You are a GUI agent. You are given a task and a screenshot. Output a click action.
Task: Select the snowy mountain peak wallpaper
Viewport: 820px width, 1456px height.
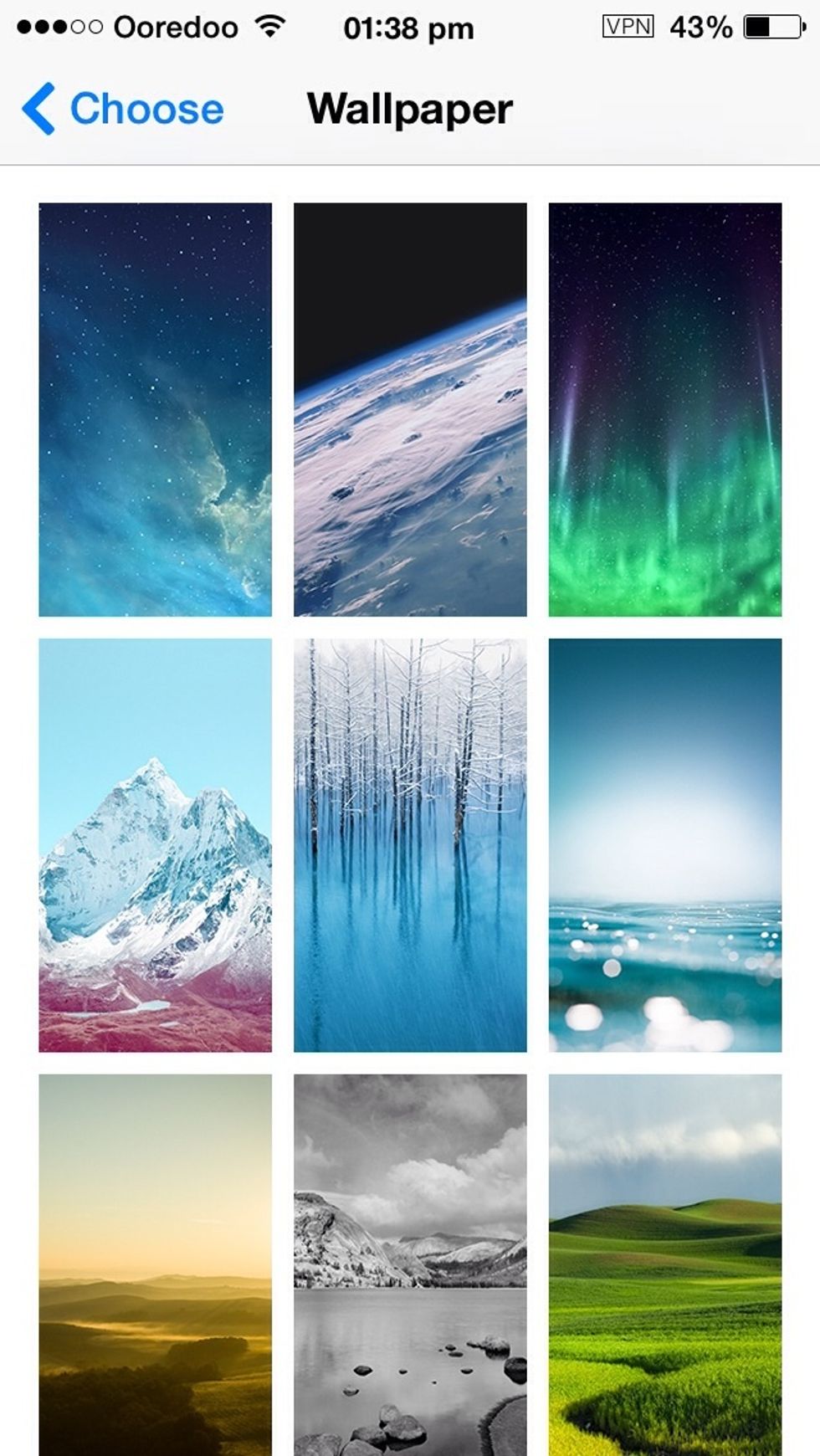tap(155, 845)
